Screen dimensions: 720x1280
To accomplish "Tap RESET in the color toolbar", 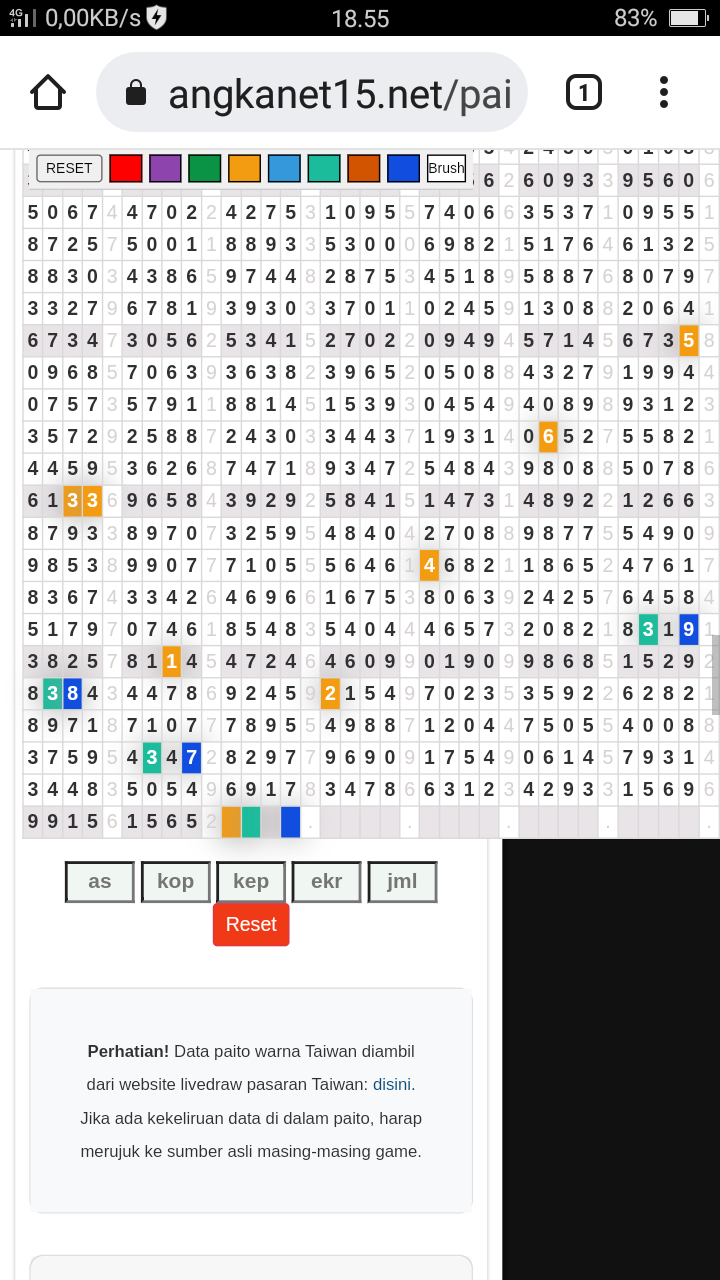I will [x=69, y=168].
